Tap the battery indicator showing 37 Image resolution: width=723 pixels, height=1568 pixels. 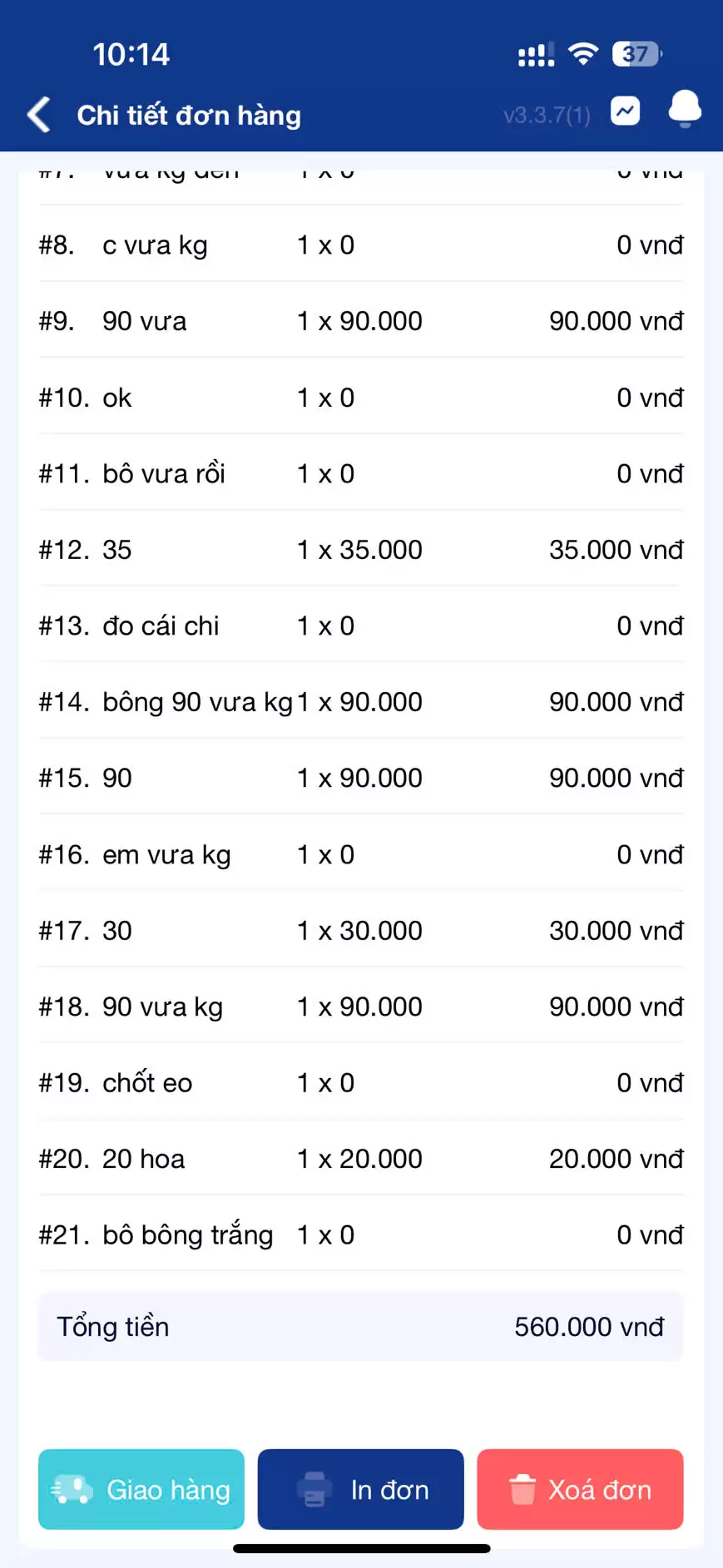coord(635,53)
